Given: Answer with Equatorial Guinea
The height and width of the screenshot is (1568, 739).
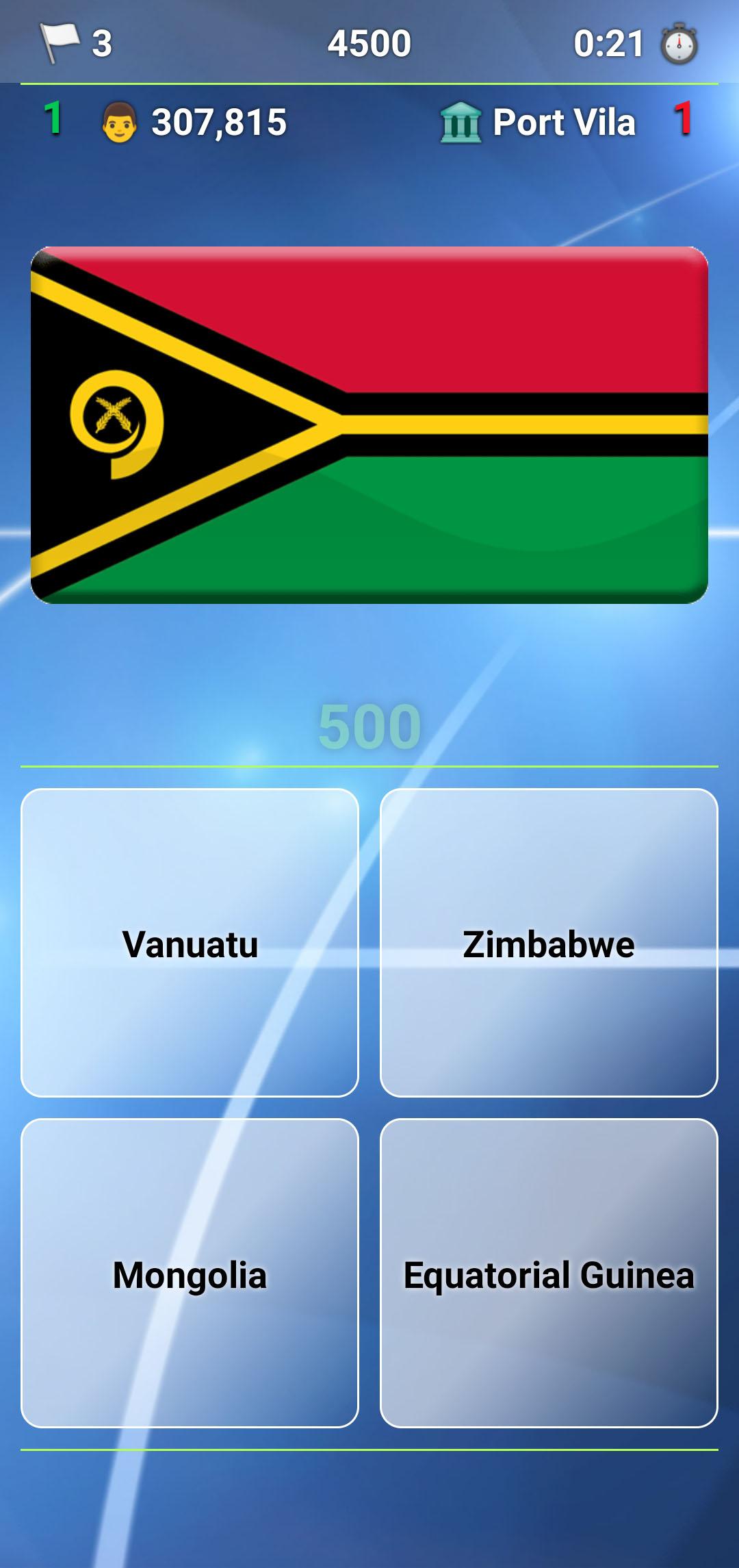Looking at the screenshot, I should point(549,1274).
